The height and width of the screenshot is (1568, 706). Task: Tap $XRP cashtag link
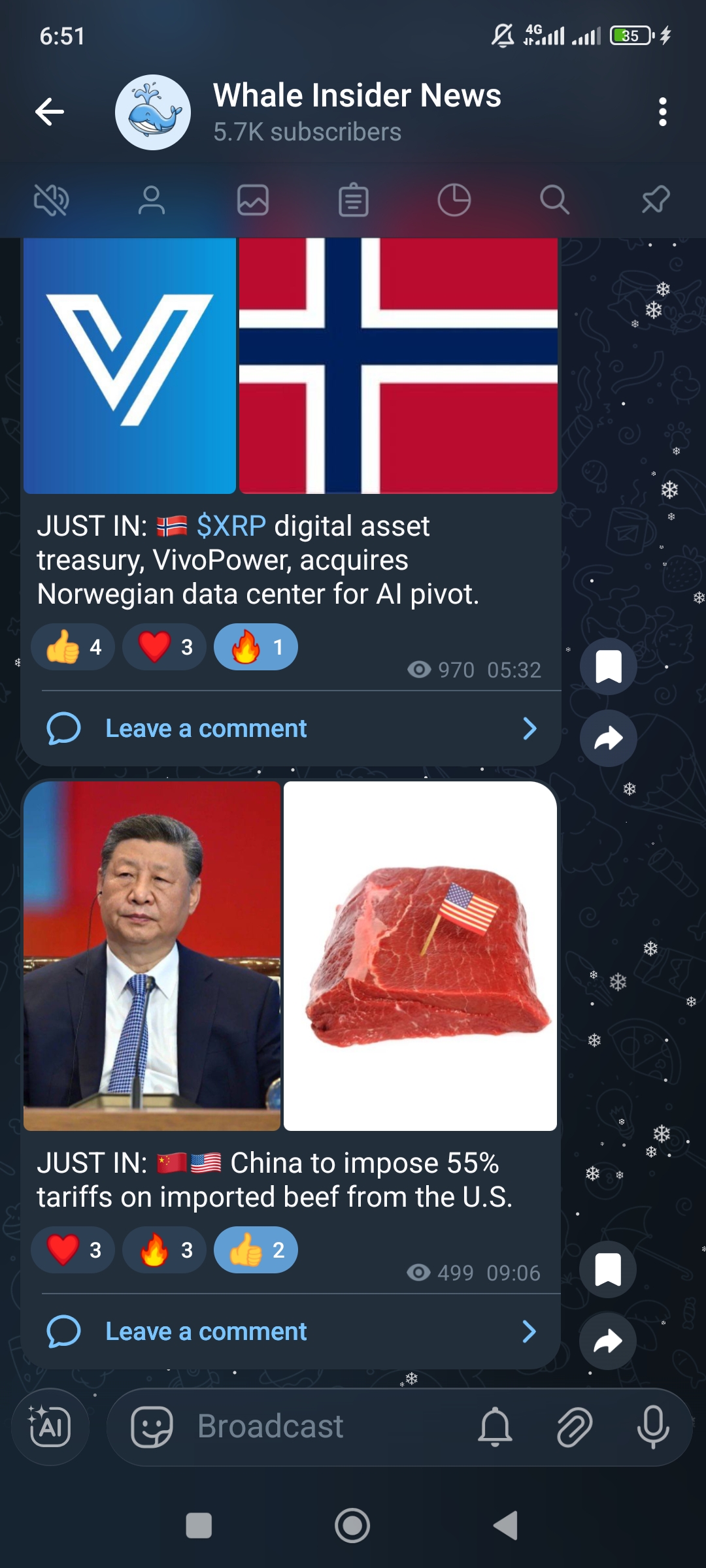[x=231, y=526]
